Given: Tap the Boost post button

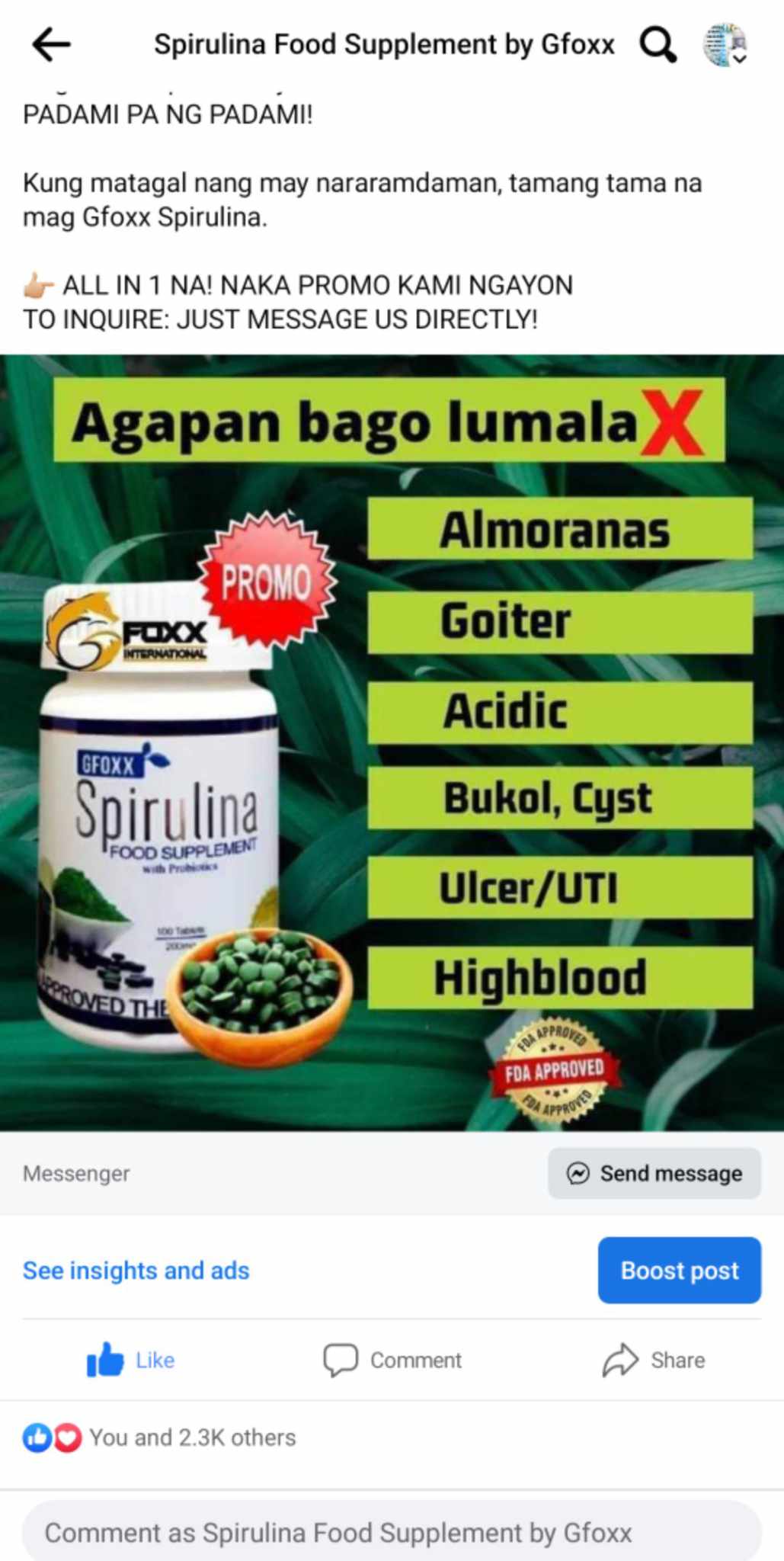Looking at the screenshot, I should click(x=679, y=1271).
